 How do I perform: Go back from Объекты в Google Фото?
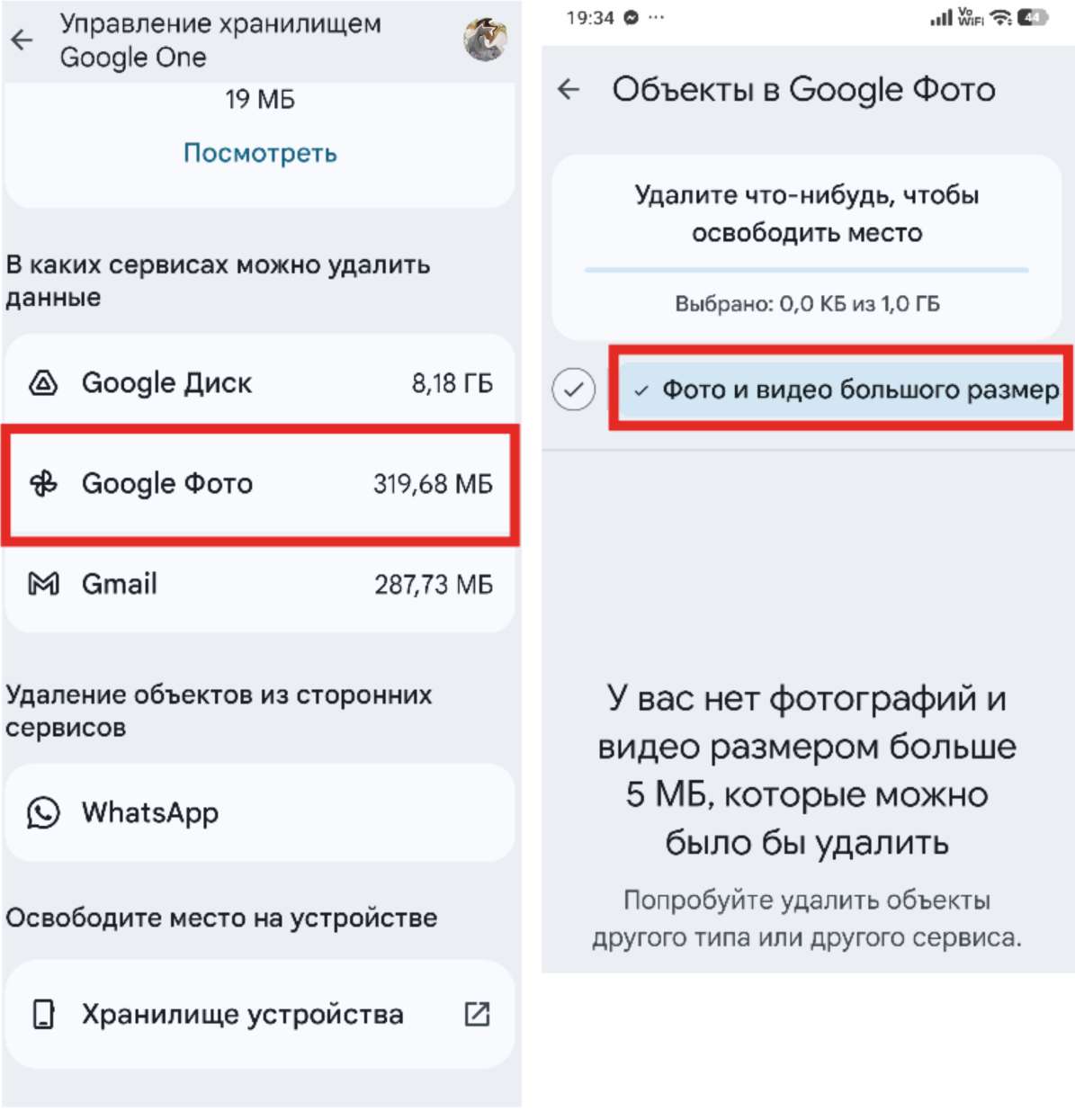[569, 89]
